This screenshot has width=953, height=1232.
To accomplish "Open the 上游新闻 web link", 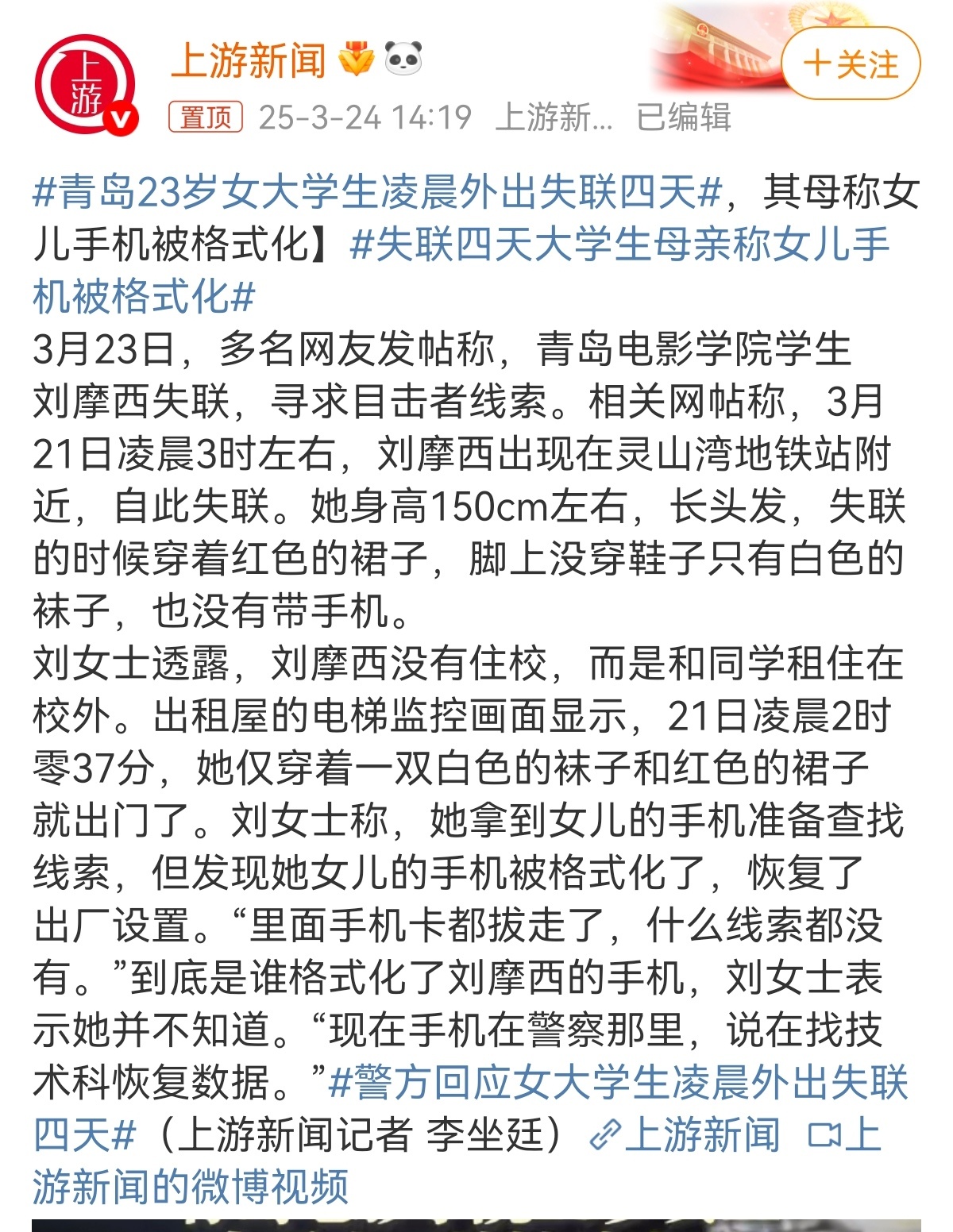I will click(687, 1135).
